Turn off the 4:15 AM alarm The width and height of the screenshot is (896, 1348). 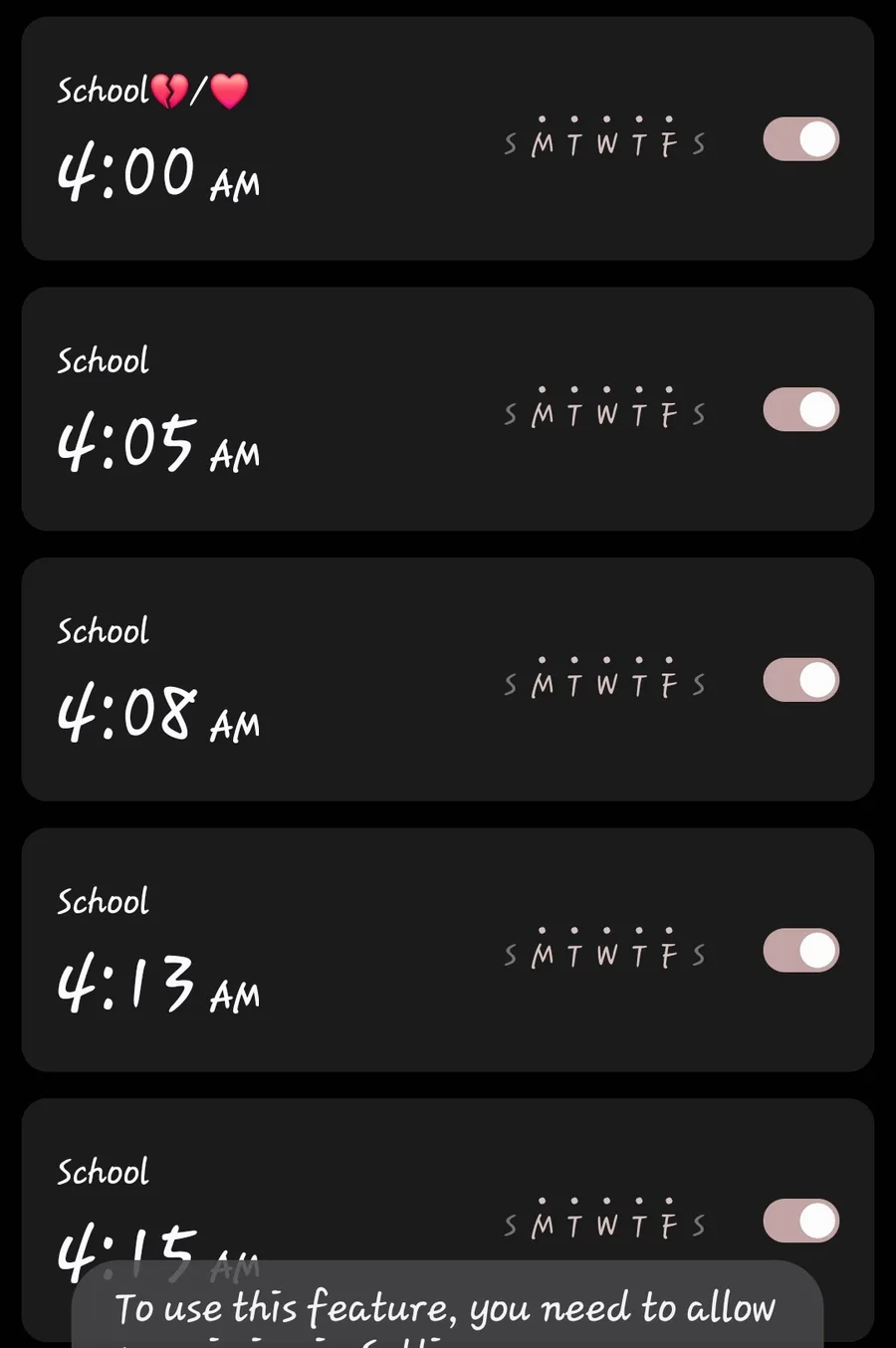800,1222
